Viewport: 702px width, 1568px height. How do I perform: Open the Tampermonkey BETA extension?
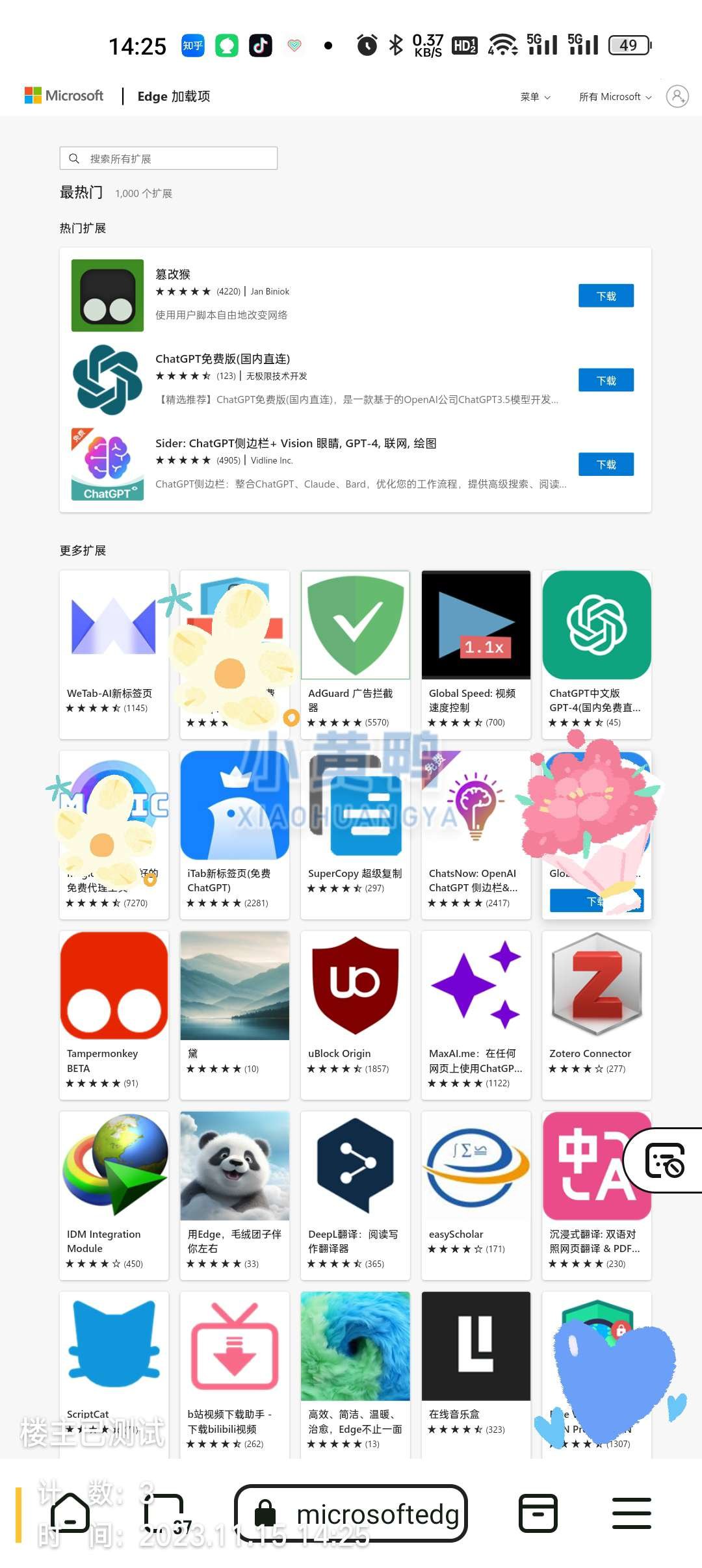pos(114,985)
